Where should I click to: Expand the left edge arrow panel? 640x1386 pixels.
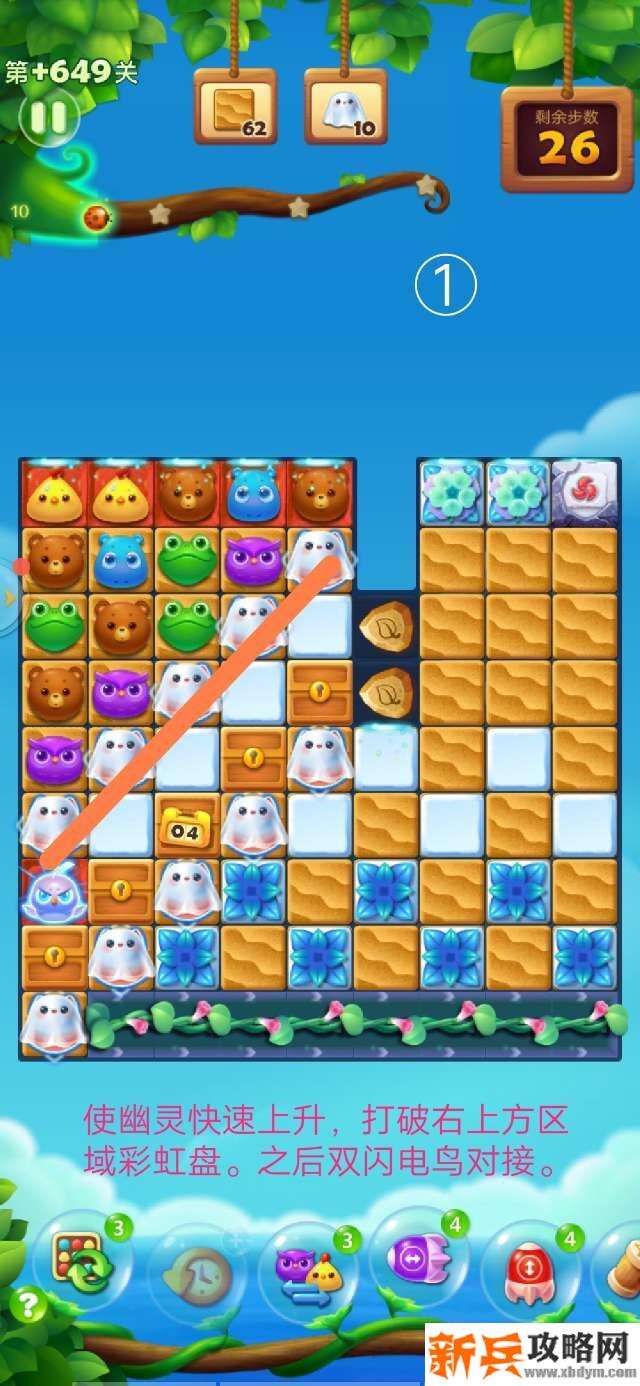pyautogui.click(x=9, y=599)
